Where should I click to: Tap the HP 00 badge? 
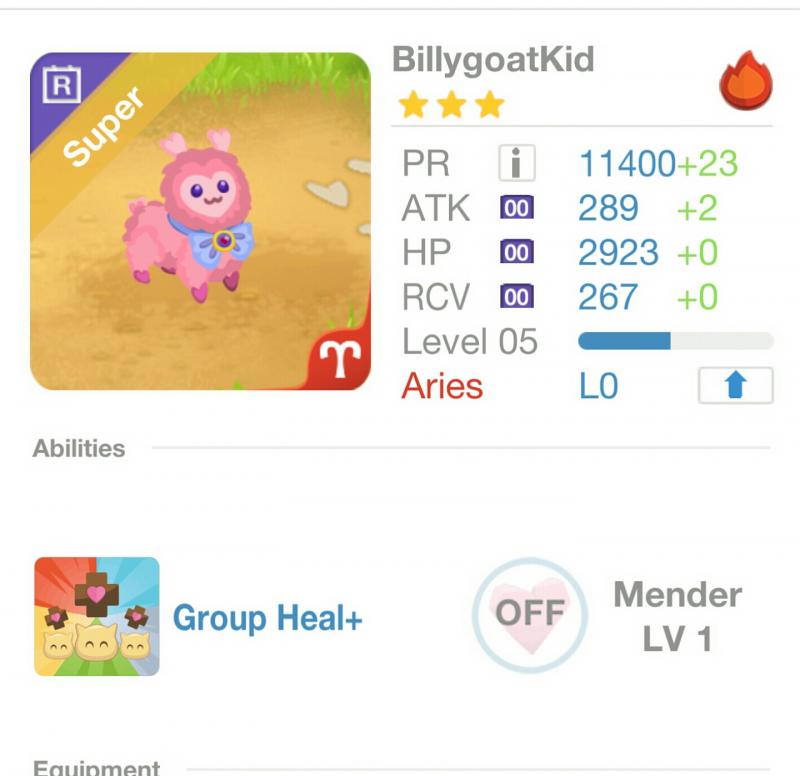[517, 253]
